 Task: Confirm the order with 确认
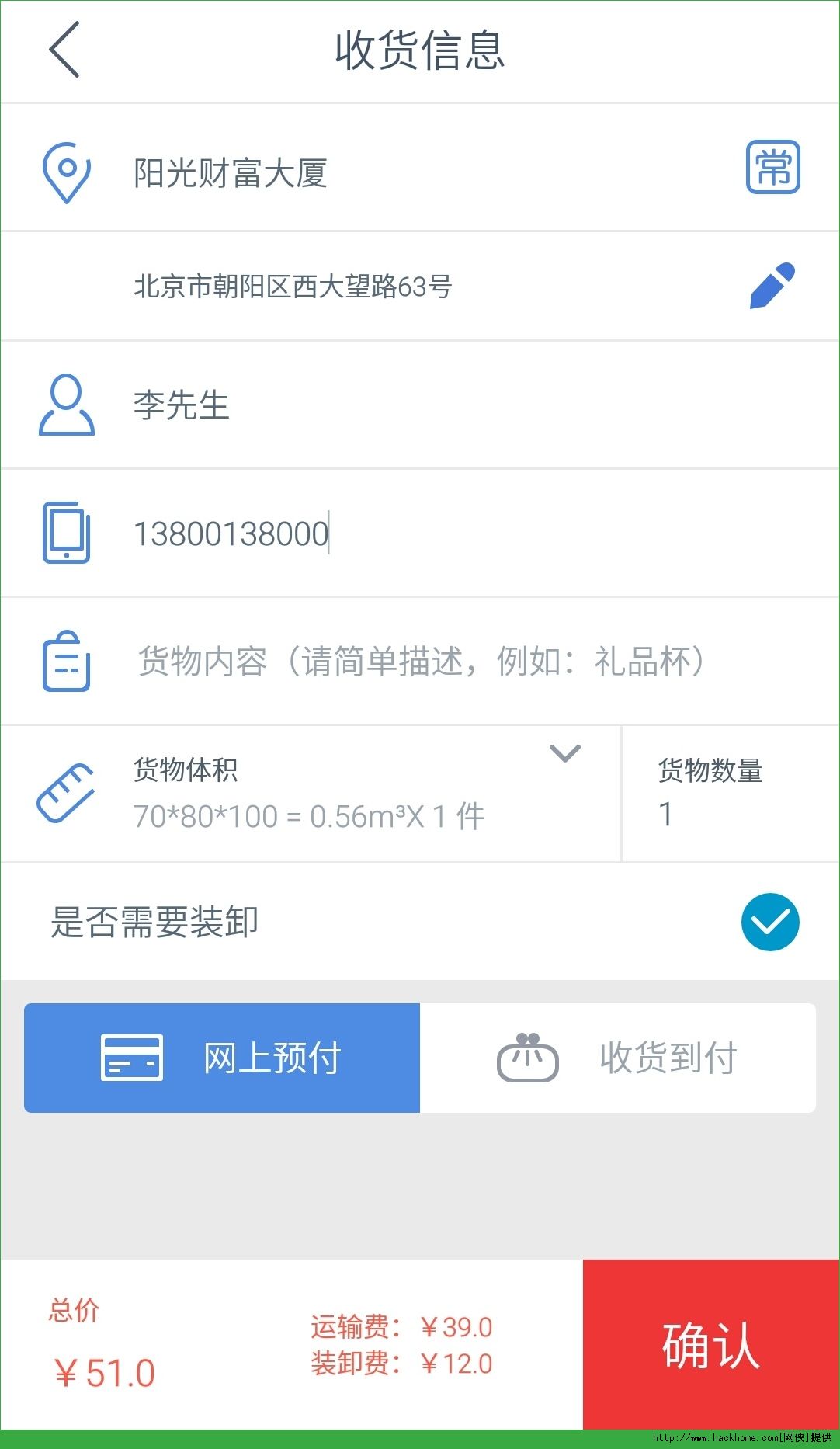click(x=710, y=1345)
